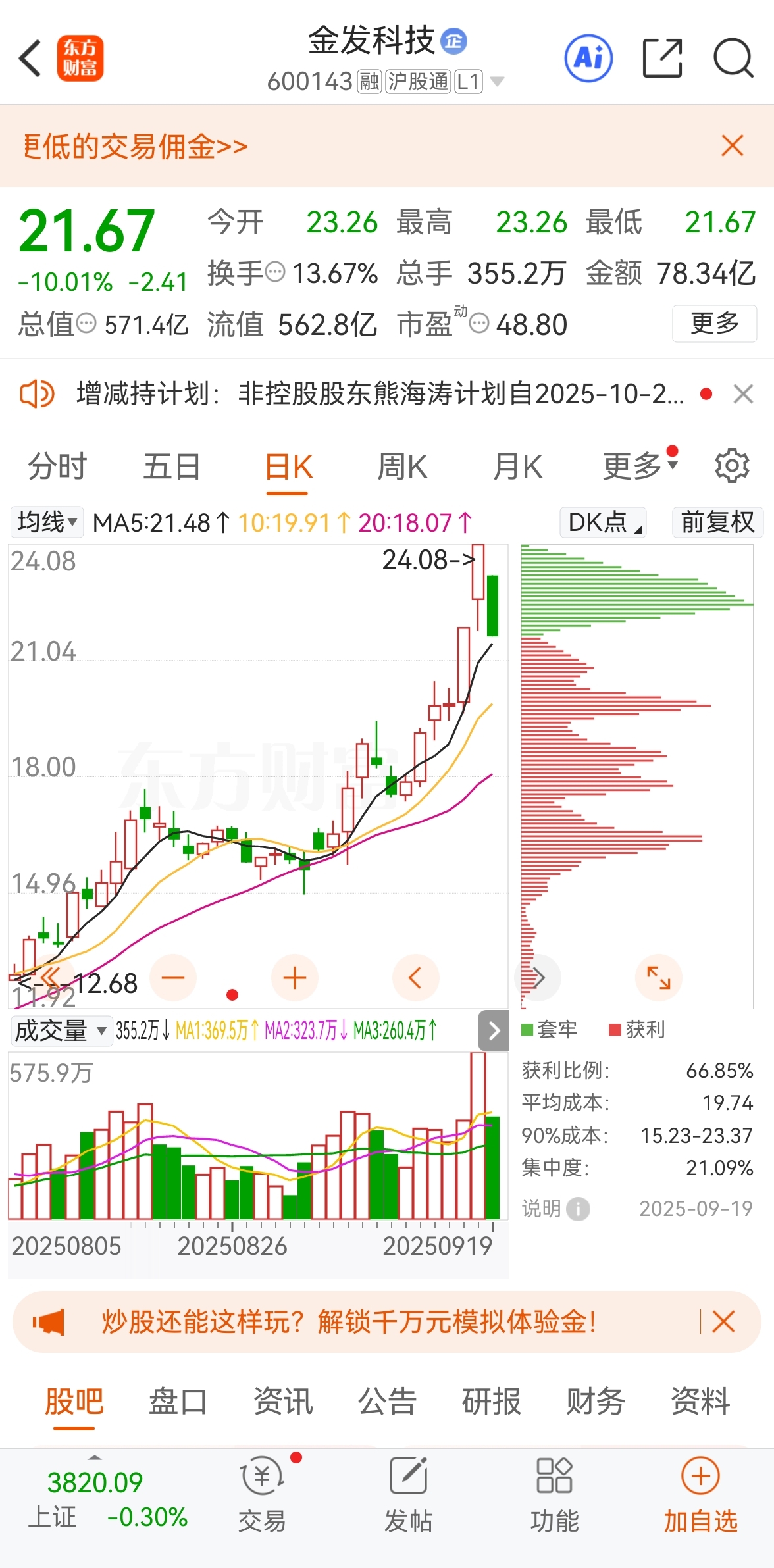Open the Ai assistant icon
The height and width of the screenshot is (1568, 774).
pos(588,58)
